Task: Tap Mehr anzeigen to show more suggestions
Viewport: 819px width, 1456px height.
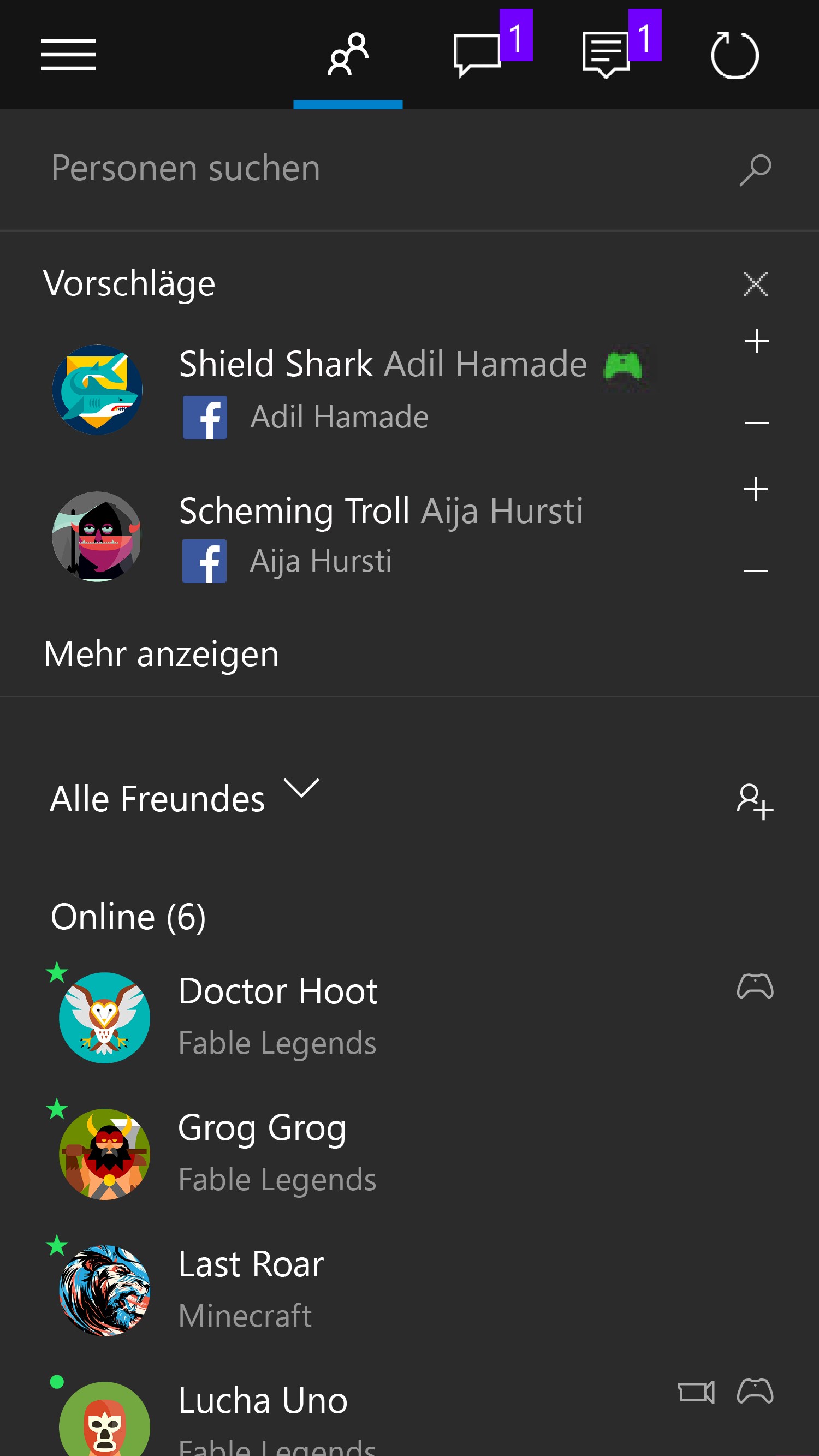Action: [x=161, y=654]
